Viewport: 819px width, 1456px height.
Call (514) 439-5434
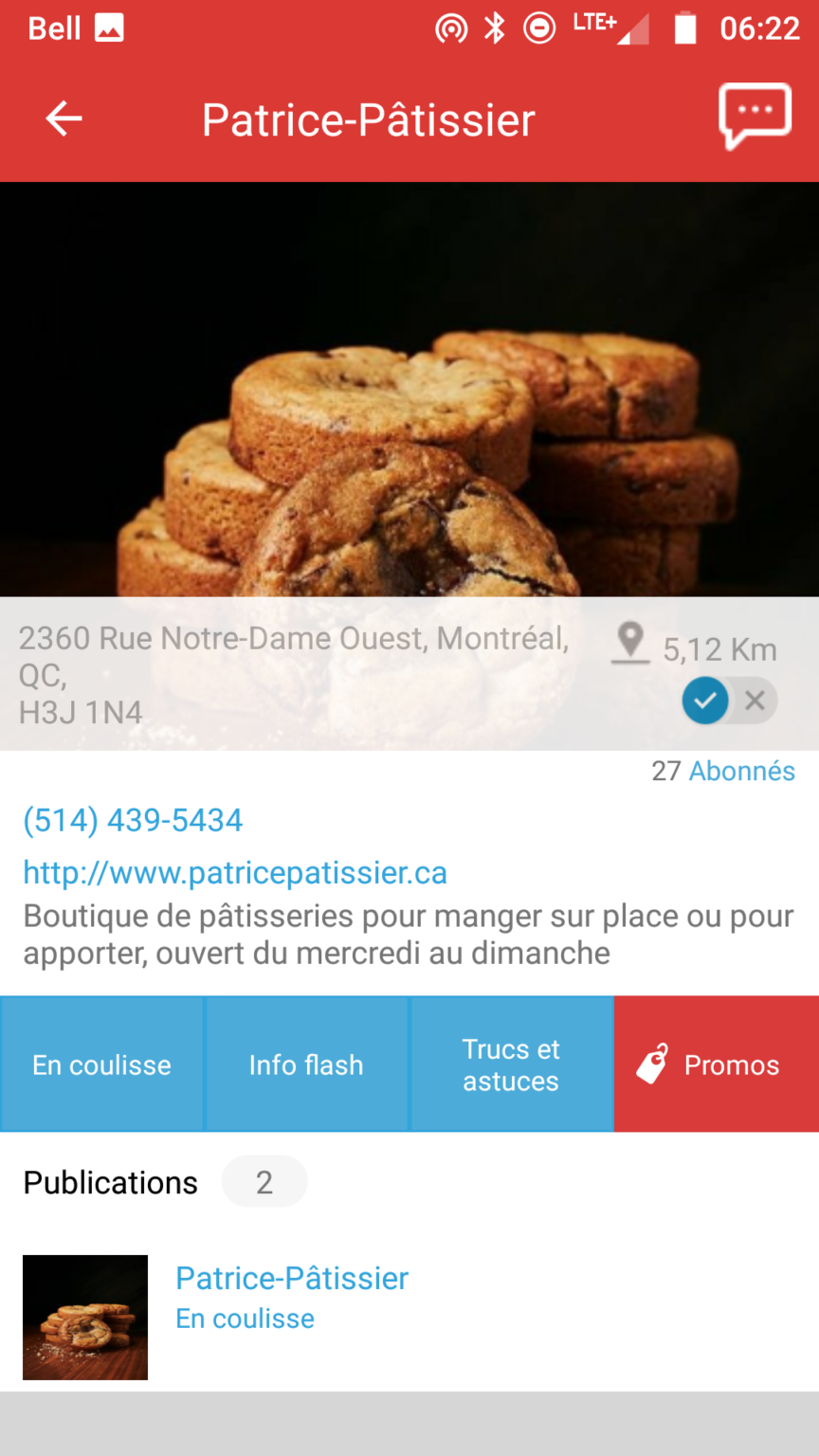133,820
